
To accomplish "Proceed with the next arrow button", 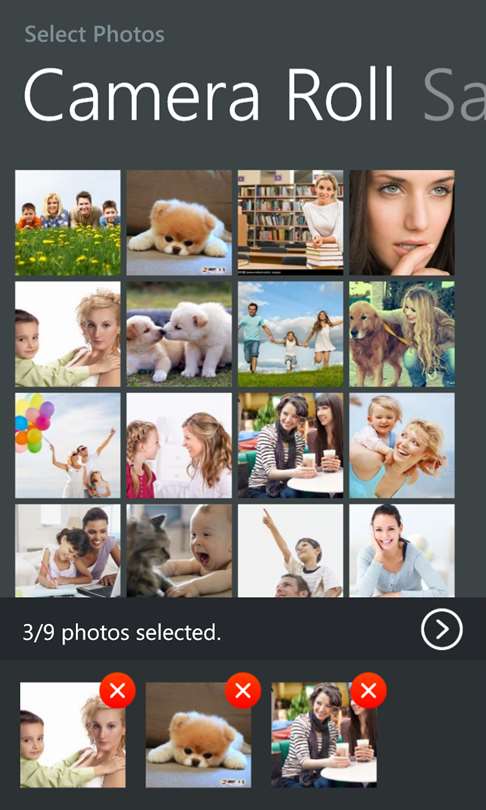I will pos(442,629).
